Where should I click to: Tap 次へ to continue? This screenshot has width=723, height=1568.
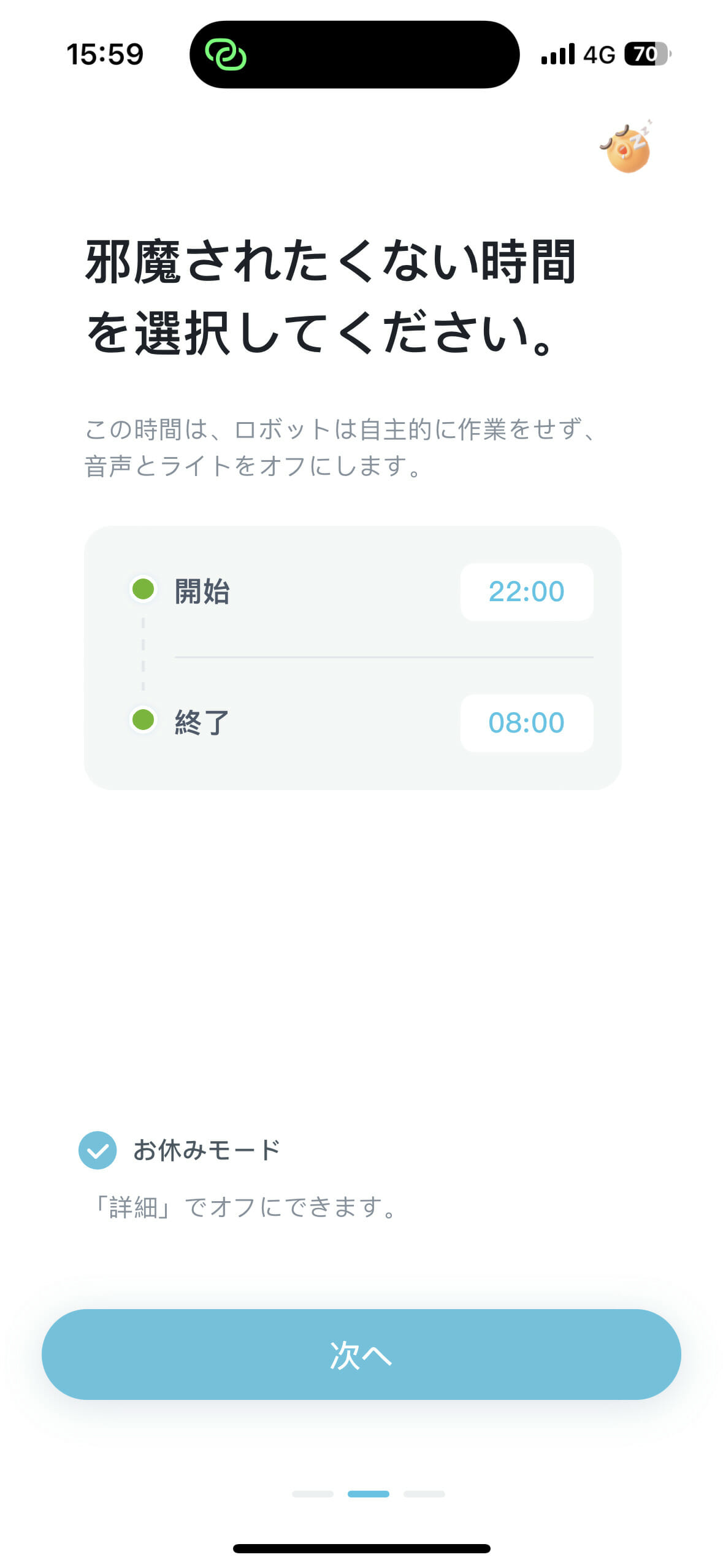(x=361, y=1355)
